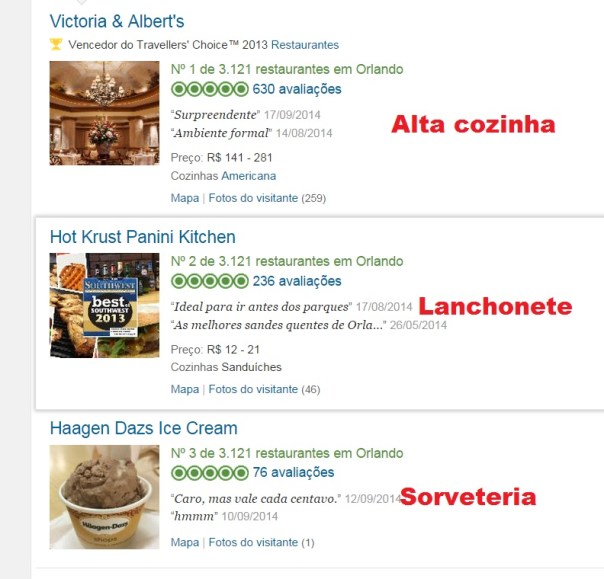
Task: Read the "Surpreendente" review
Action: click(x=215, y=114)
